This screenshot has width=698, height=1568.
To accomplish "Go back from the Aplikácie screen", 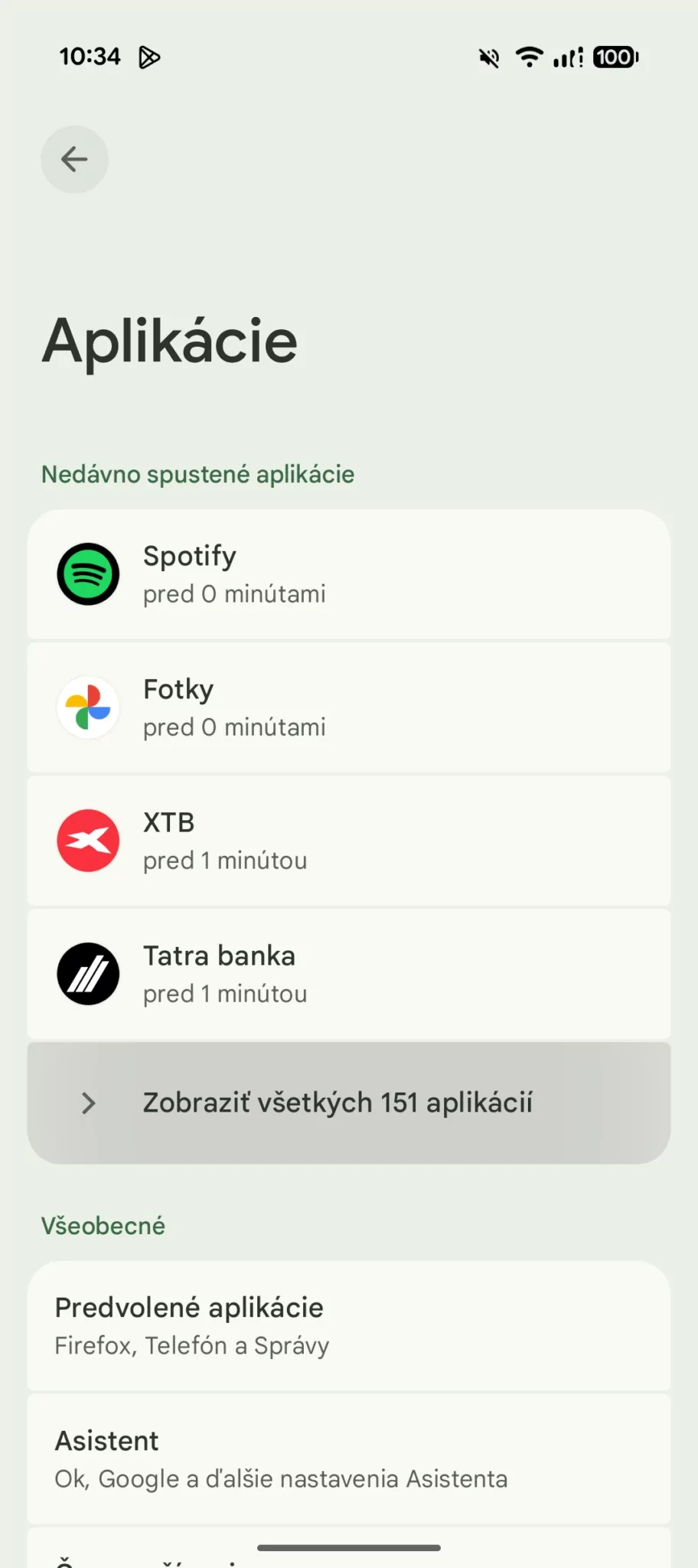I will pos(74,159).
